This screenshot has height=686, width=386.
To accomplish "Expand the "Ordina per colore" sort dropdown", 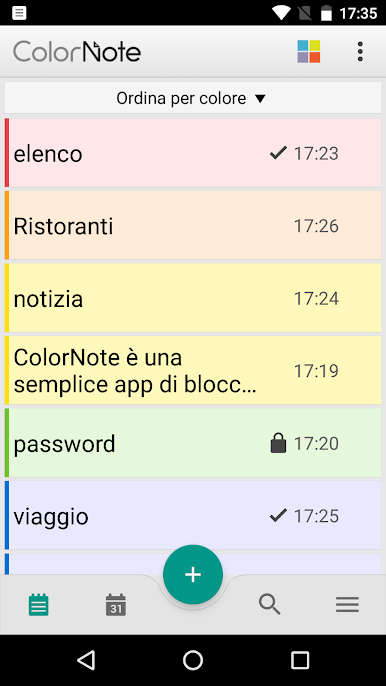I will pos(193,98).
